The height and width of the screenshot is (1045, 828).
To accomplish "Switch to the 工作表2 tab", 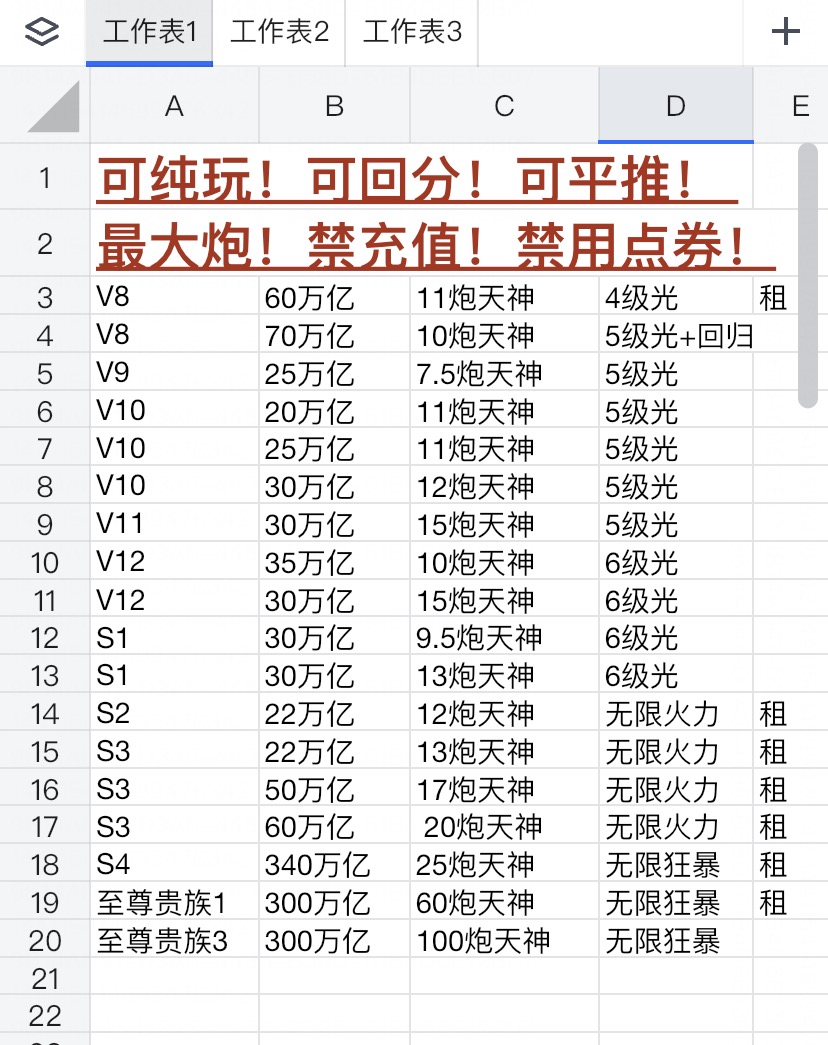I will tap(279, 32).
